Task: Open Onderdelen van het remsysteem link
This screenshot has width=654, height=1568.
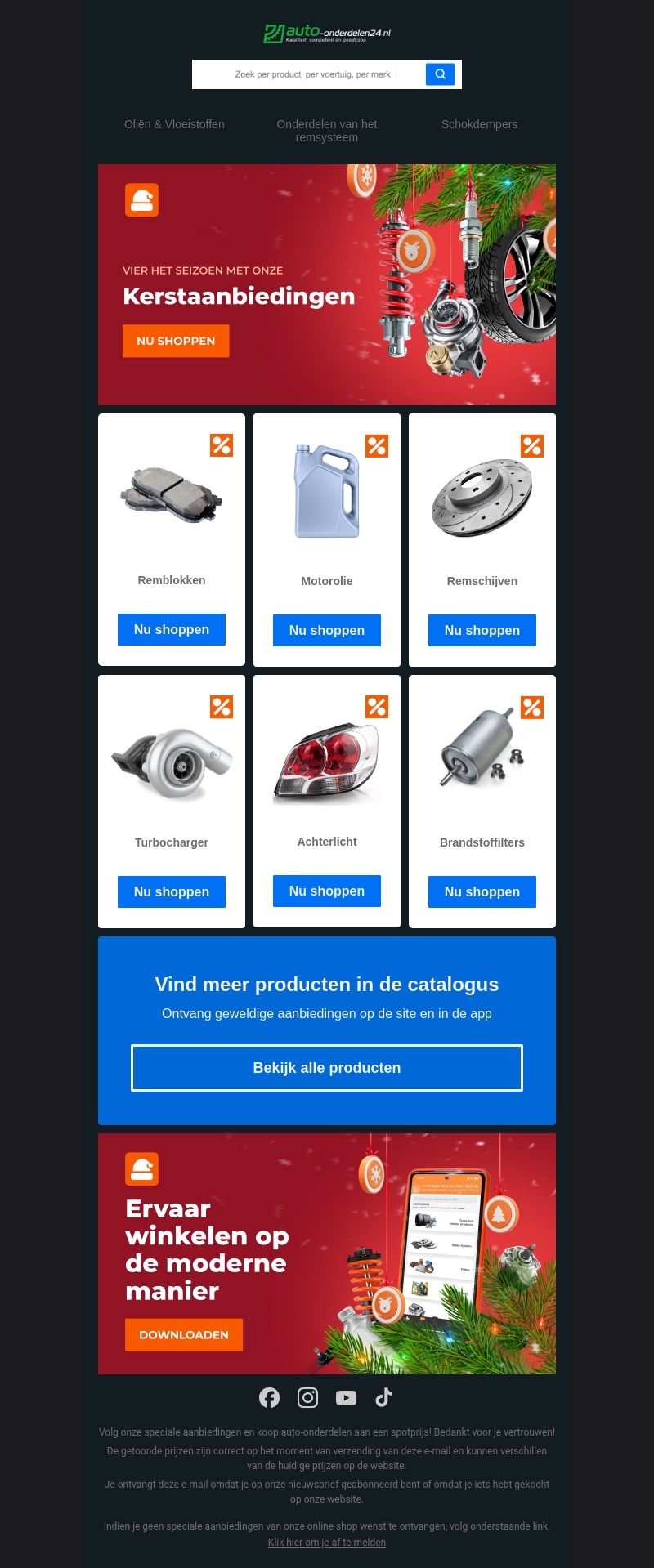Action: 327,131
